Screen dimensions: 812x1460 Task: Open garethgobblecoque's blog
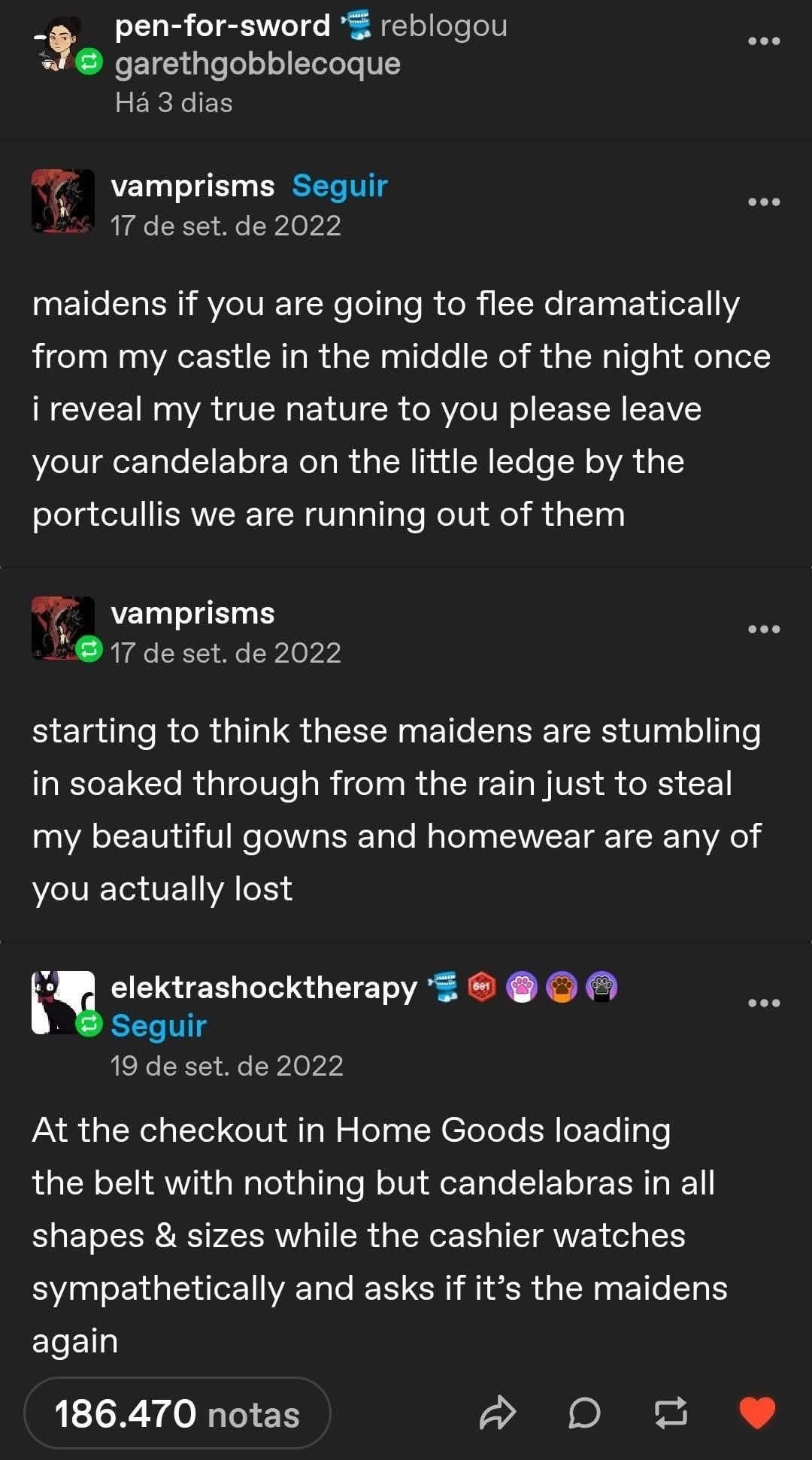click(257, 64)
